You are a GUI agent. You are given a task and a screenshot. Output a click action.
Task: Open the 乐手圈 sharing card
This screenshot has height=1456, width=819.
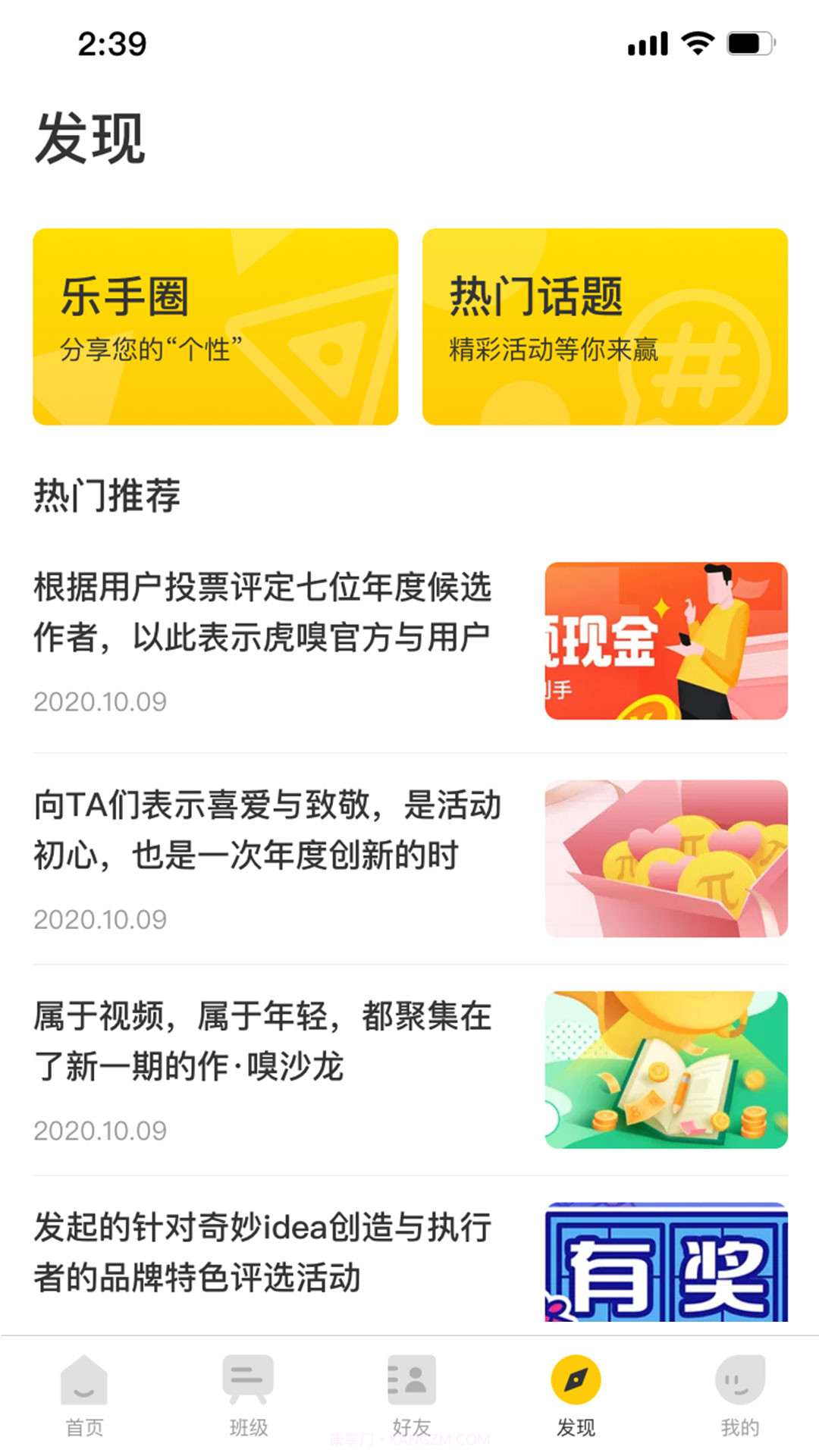coord(215,326)
